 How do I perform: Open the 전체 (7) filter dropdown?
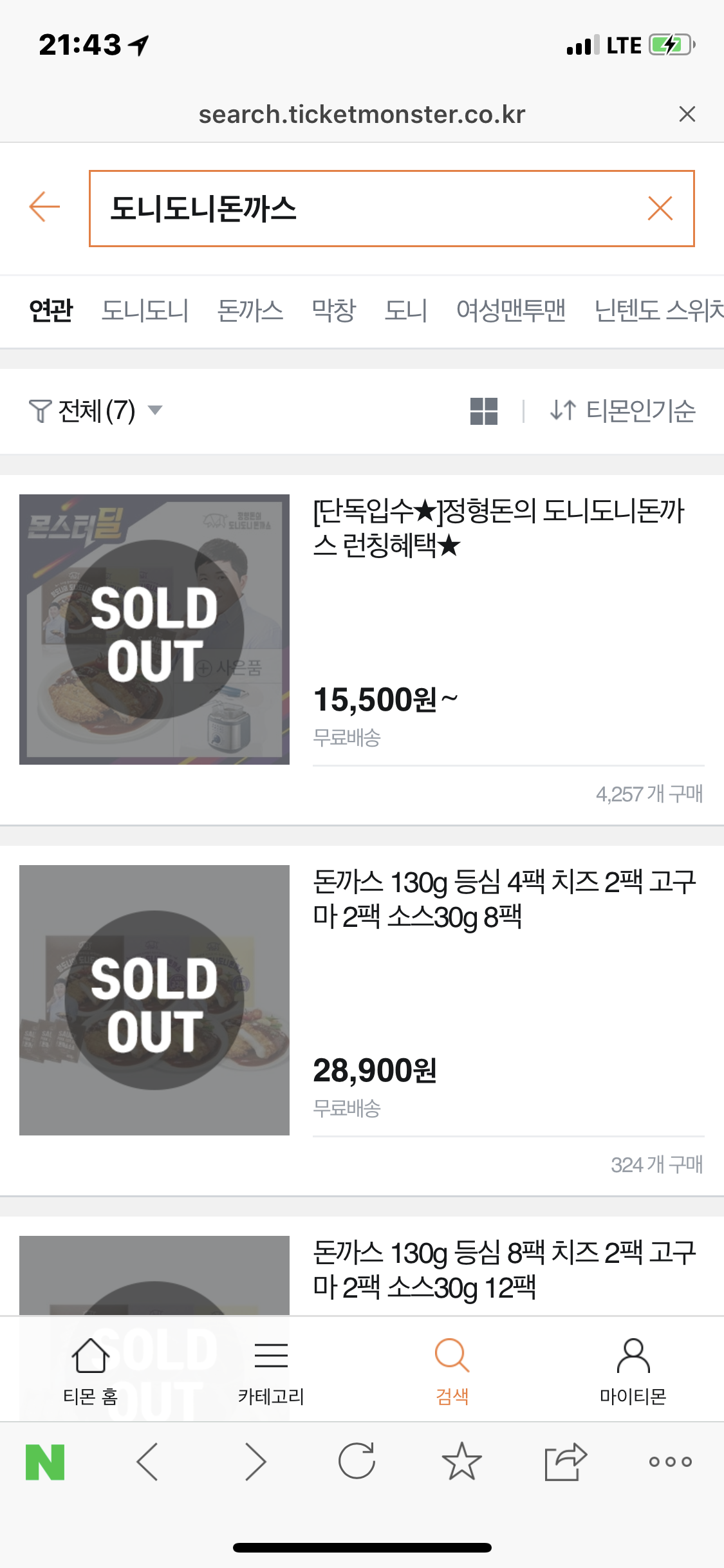(x=95, y=411)
